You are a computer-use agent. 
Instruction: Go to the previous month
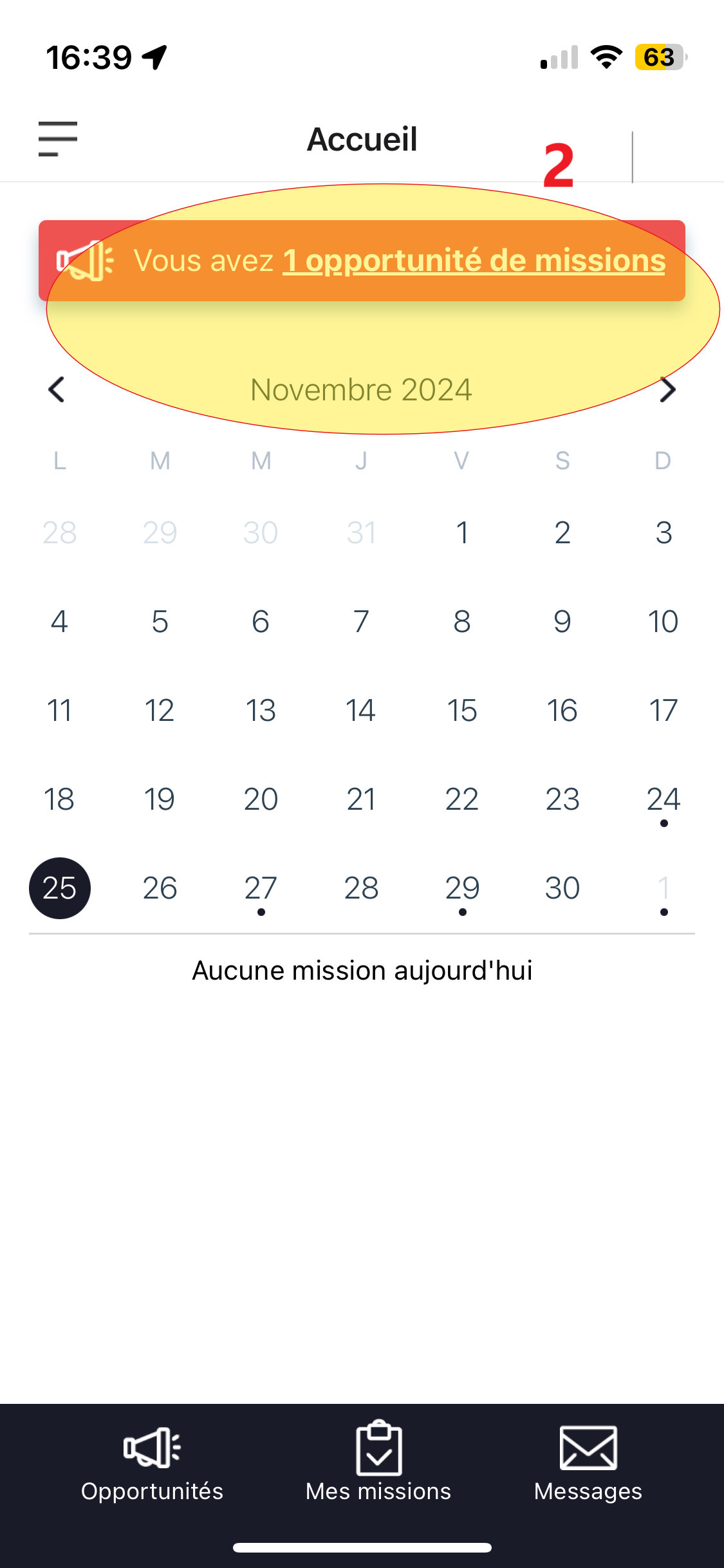point(57,389)
